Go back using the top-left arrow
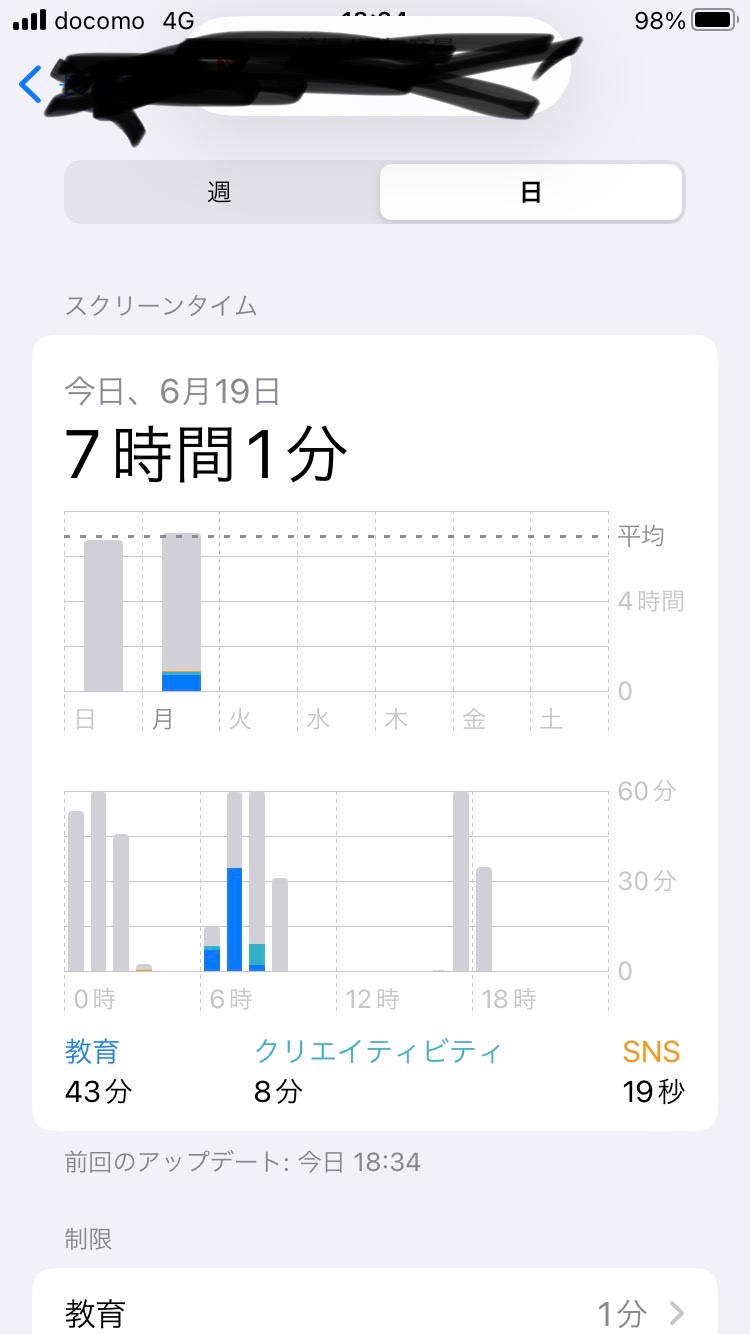The width and height of the screenshot is (750, 1334). tap(31, 85)
